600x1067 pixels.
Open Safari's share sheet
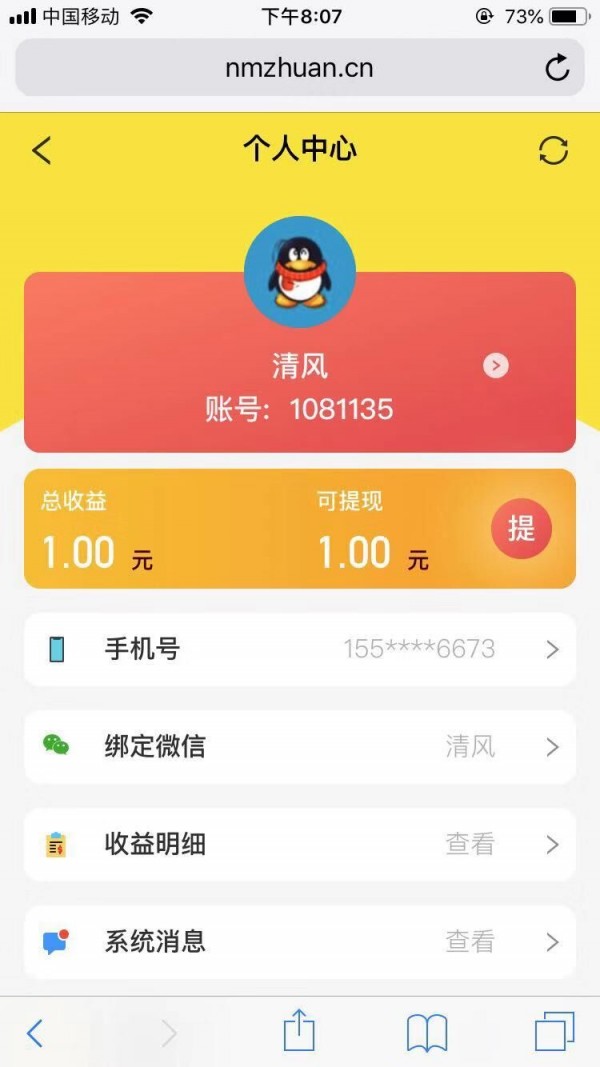[x=299, y=1030]
